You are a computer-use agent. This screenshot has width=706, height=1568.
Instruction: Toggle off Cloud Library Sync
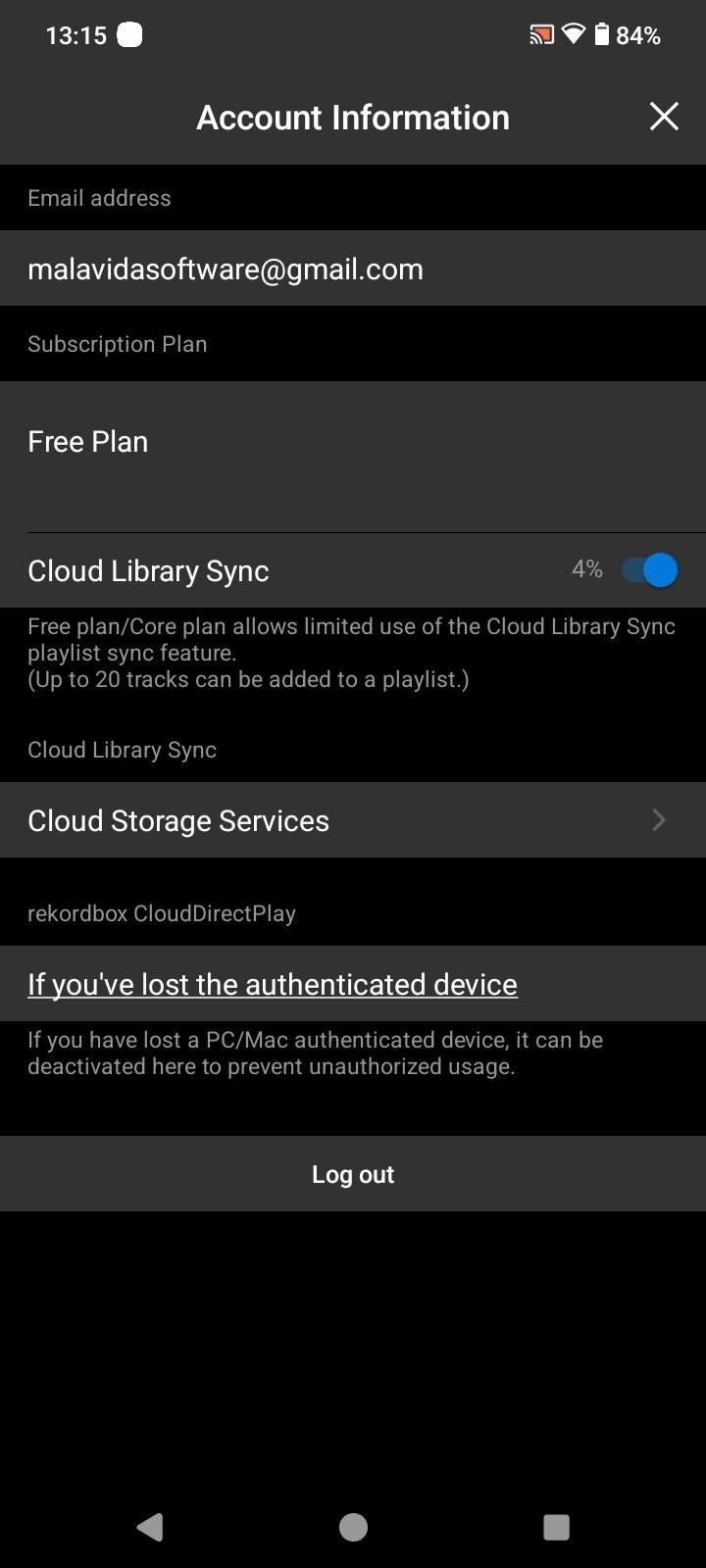point(649,569)
